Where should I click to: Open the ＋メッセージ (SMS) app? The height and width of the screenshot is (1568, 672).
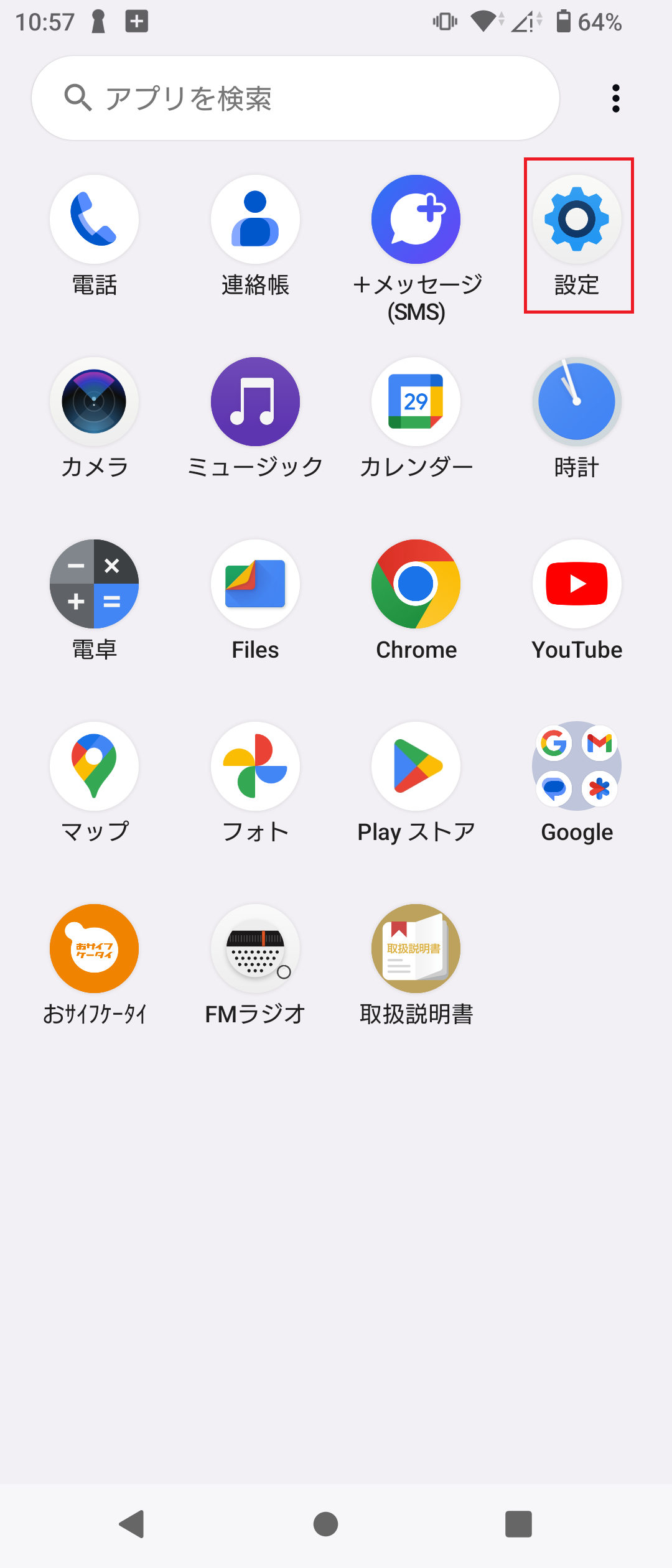point(416,219)
